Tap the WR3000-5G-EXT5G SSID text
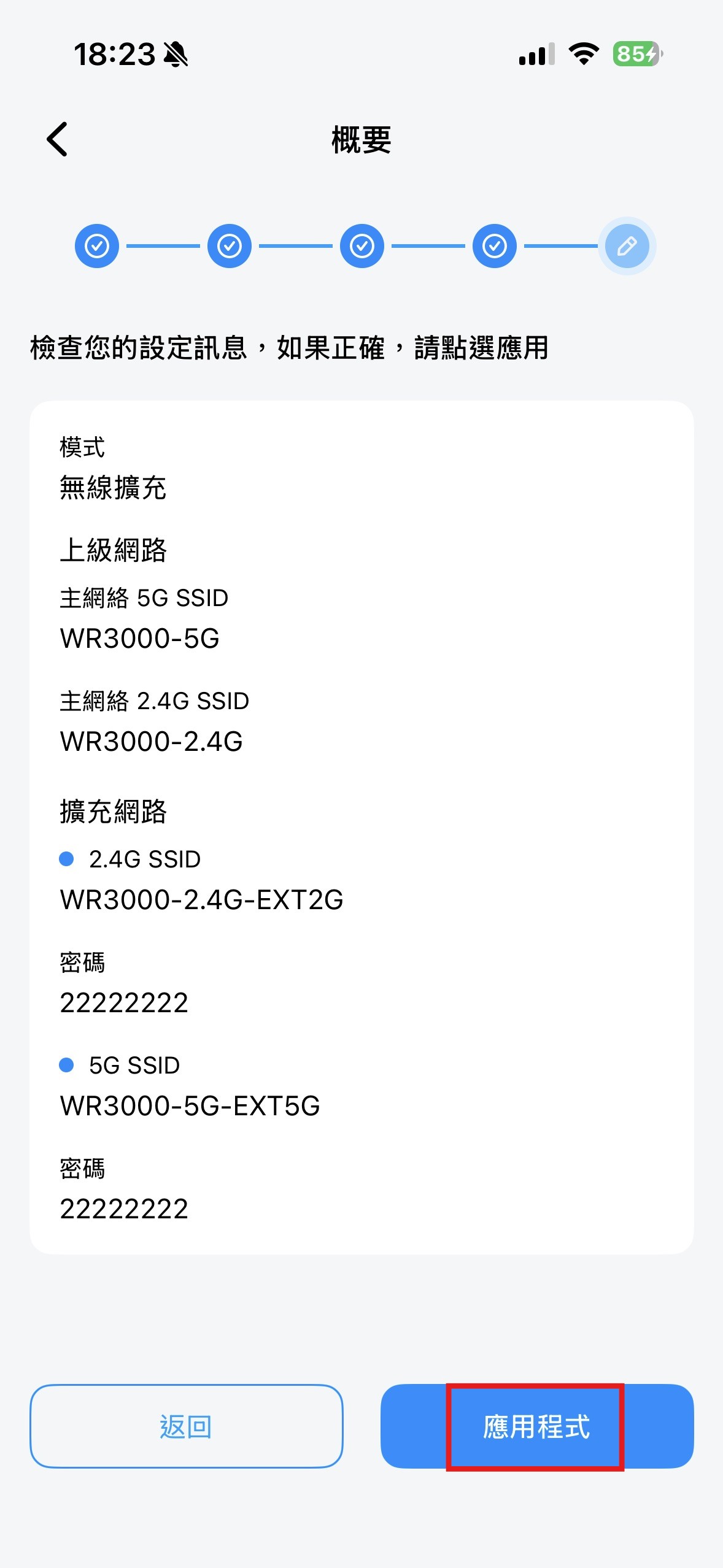The image size is (723, 1568). click(190, 1107)
